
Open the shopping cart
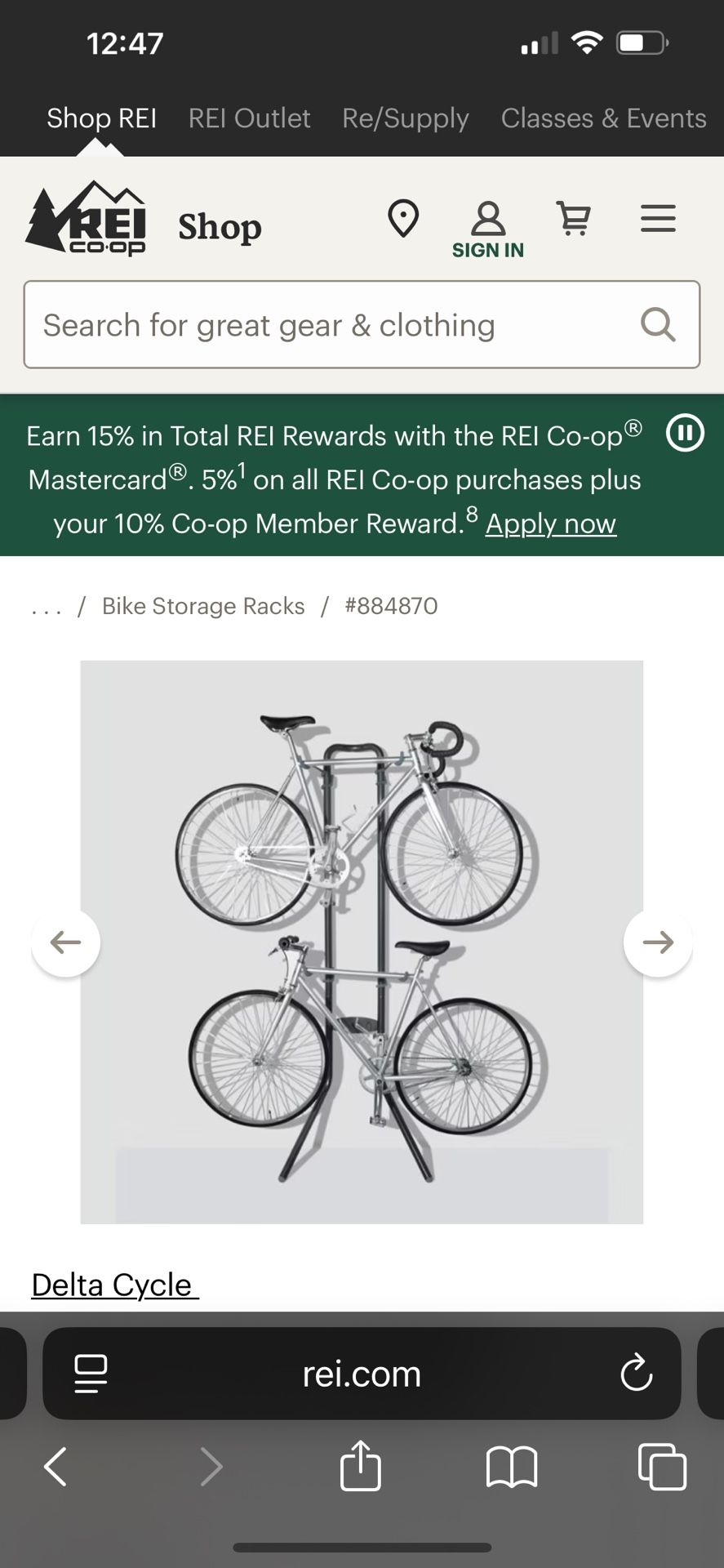pyautogui.click(x=574, y=219)
